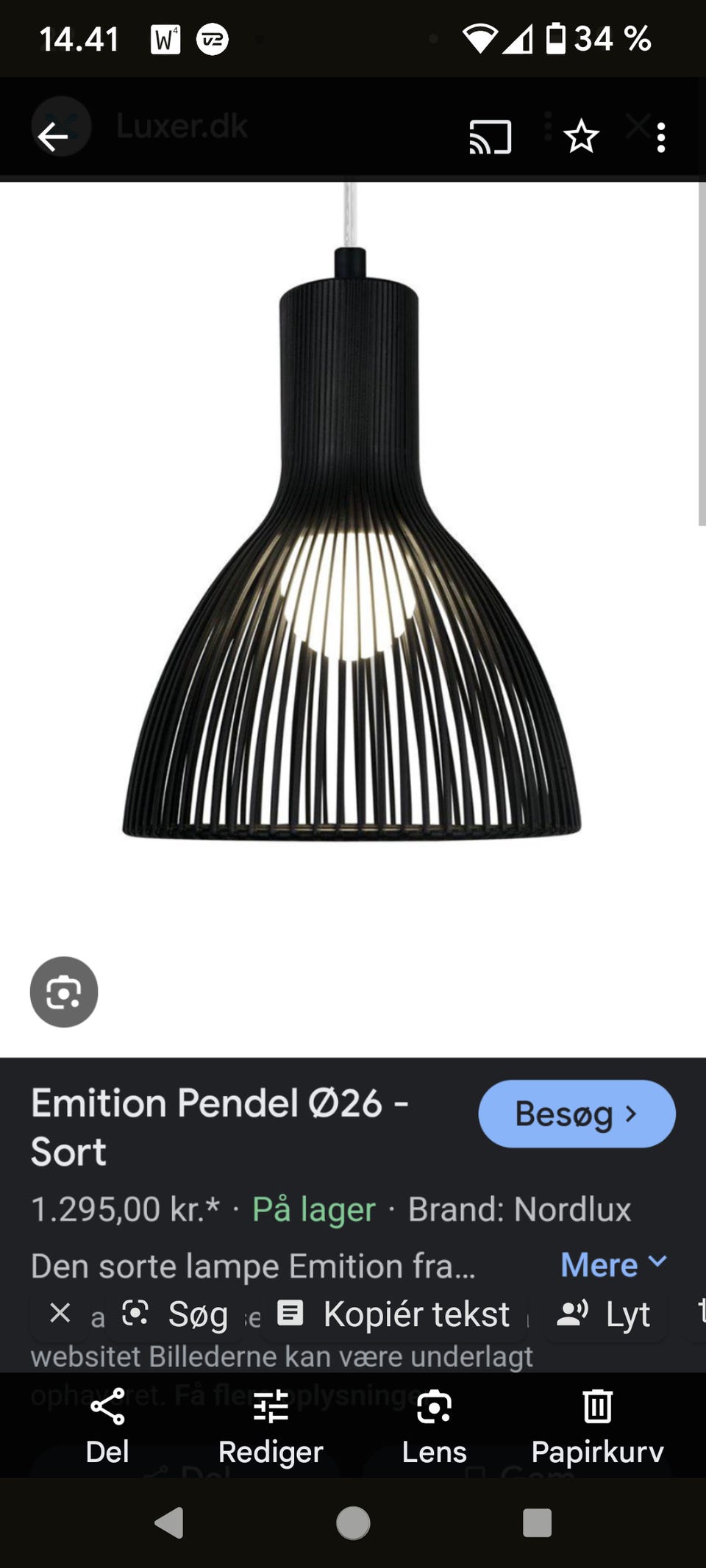Tap the Android home button
Screen dimensions: 706x1568
pyautogui.click(x=352, y=1523)
